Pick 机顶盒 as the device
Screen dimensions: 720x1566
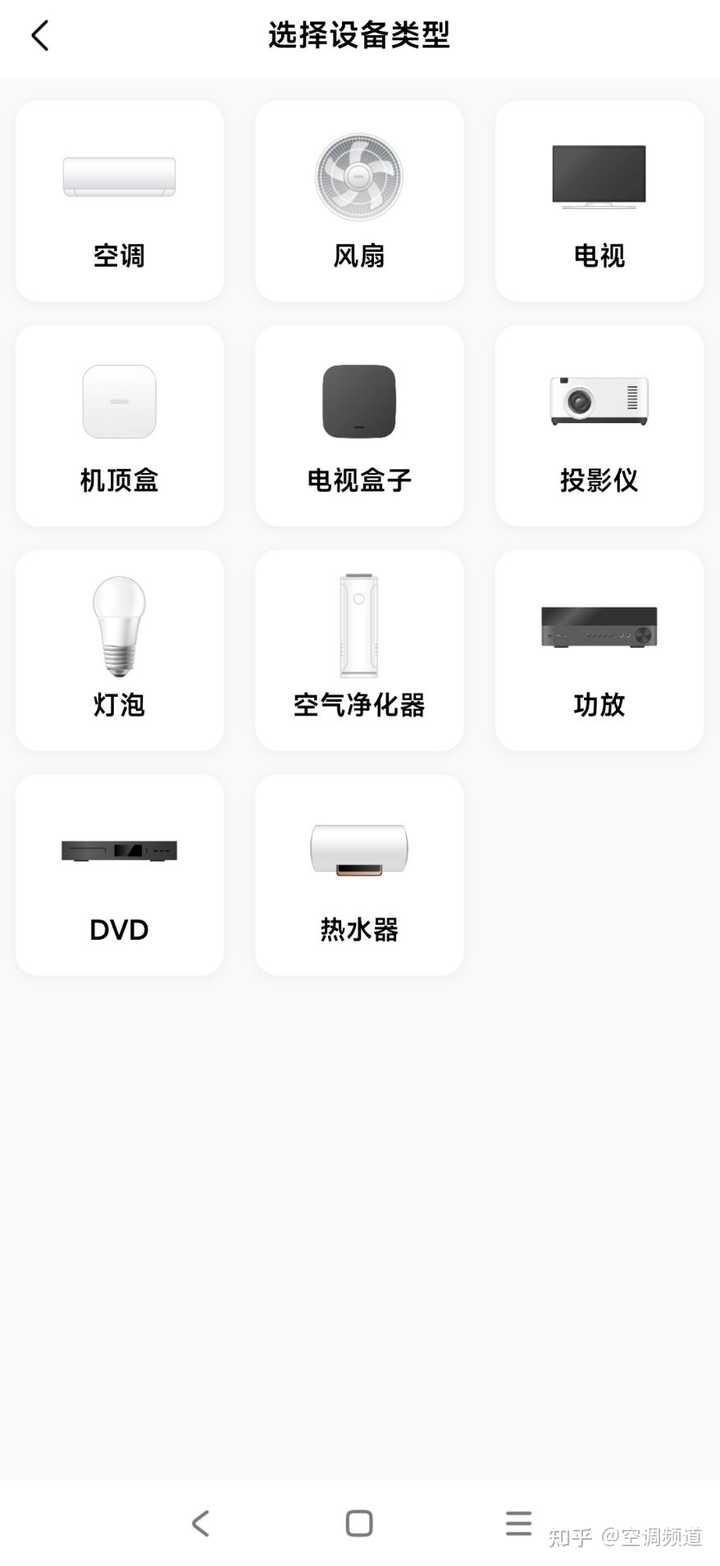120,426
